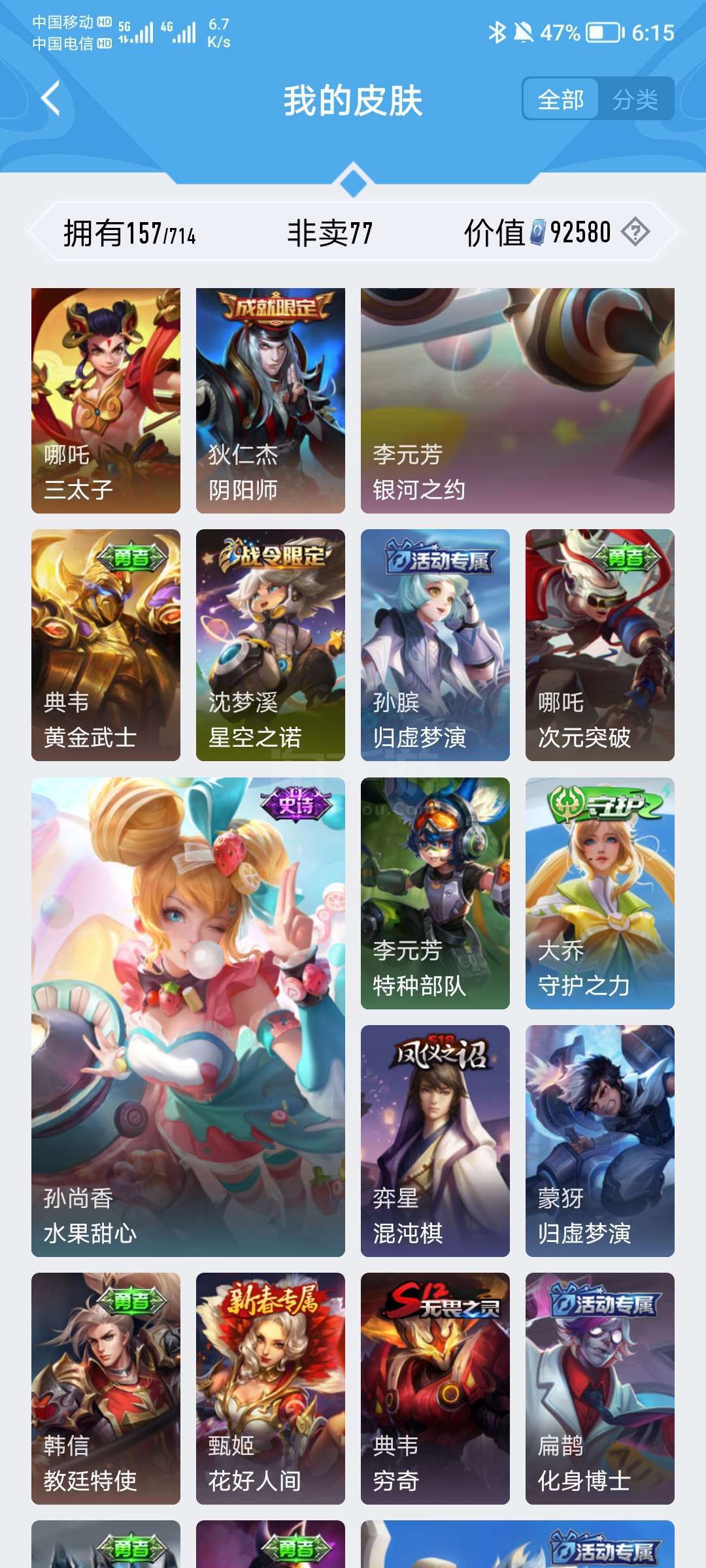Open the 蒙犽 归虚梦演 skin card
Image resolution: width=706 pixels, height=1568 pixels.
coord(600,1141)
